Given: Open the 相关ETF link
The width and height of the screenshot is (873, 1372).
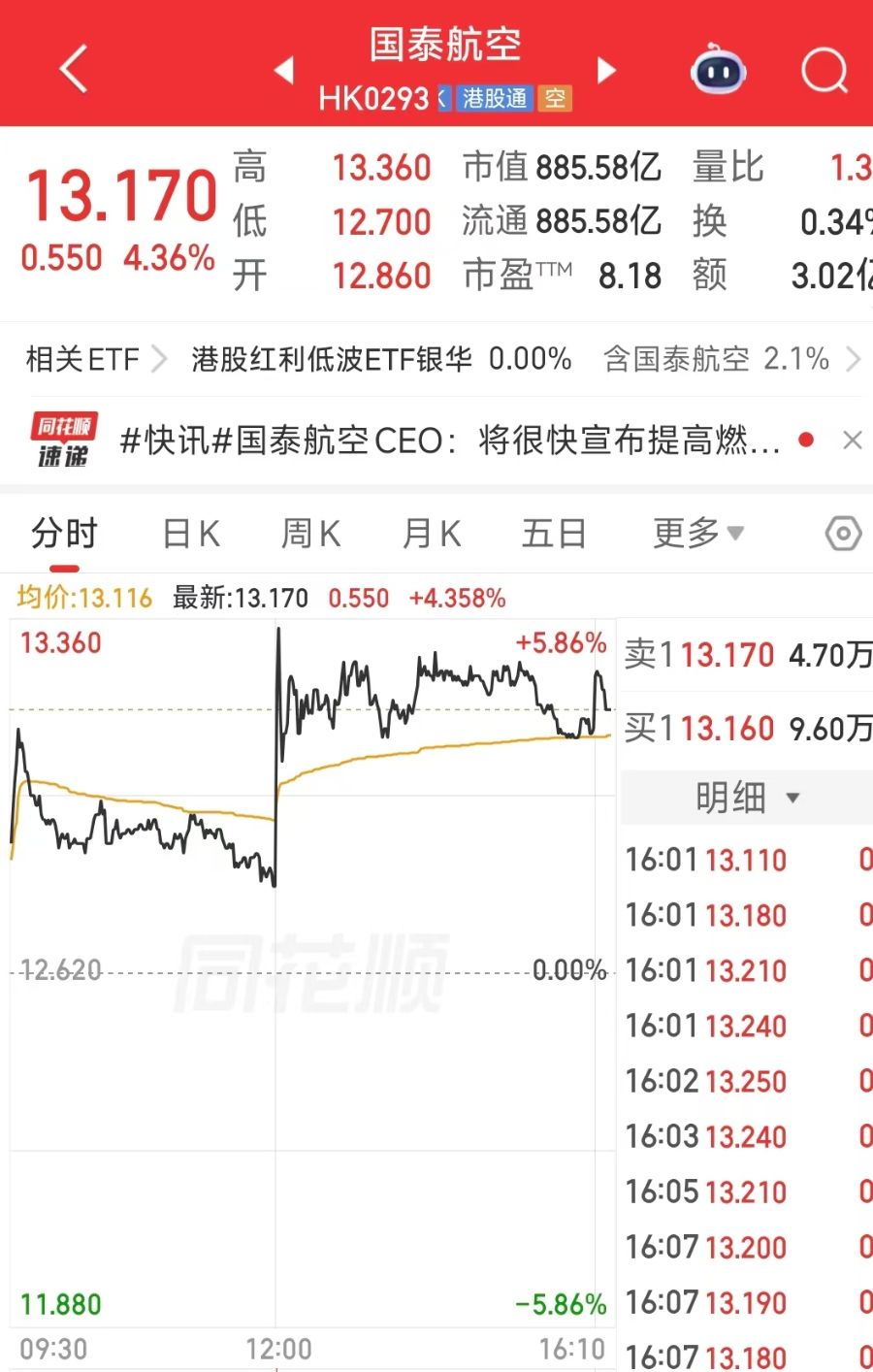Looking at the screenshot, I should point(95,360).
